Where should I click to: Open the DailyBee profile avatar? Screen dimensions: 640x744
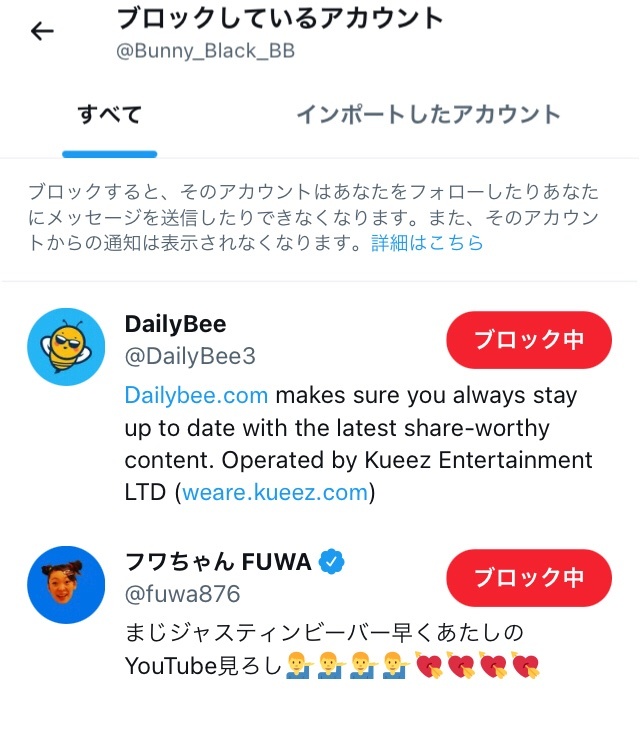click(x=66, y=347)
